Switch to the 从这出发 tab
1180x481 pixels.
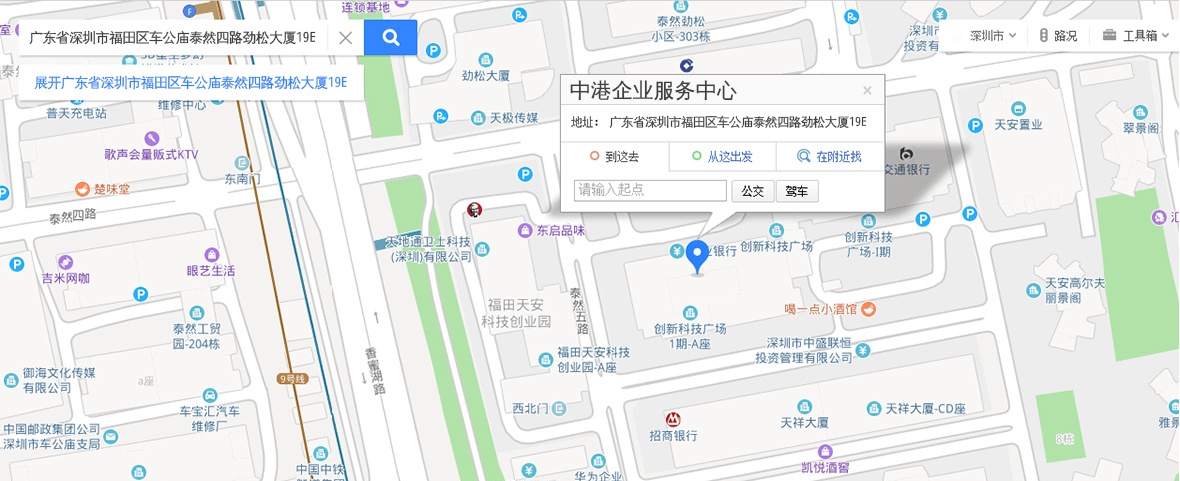point(722,156)
